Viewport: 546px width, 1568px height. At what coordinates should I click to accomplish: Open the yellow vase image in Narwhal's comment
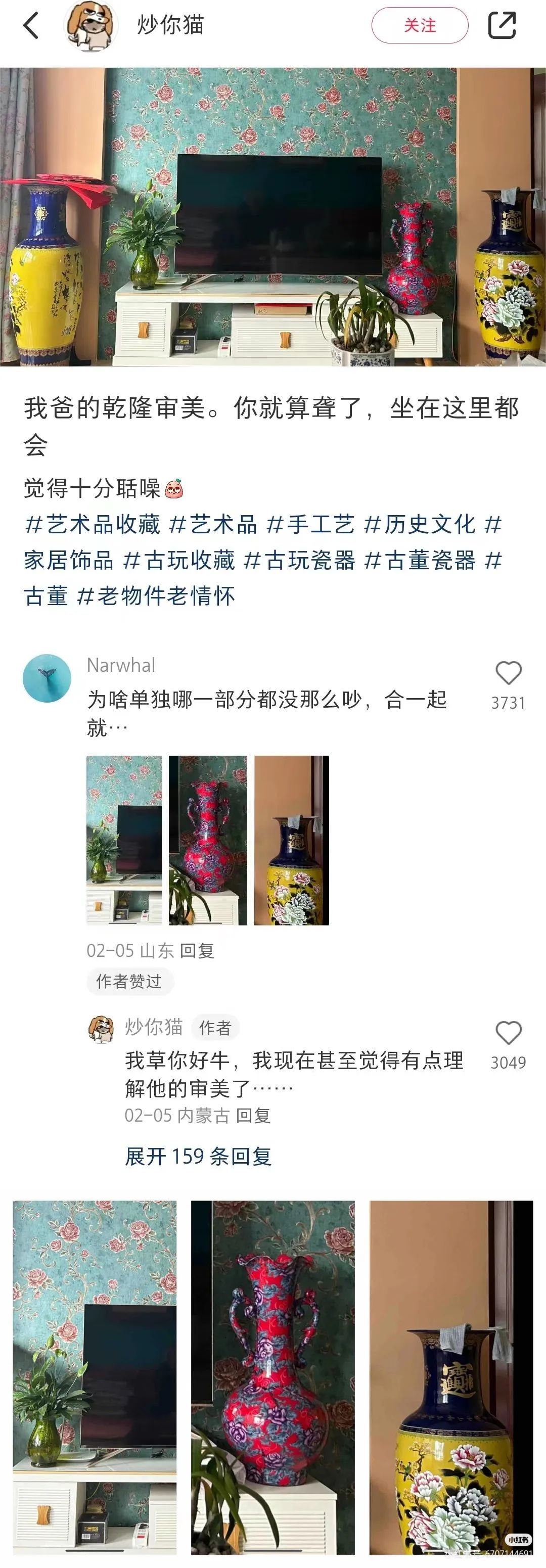click(x=291, y=840)
